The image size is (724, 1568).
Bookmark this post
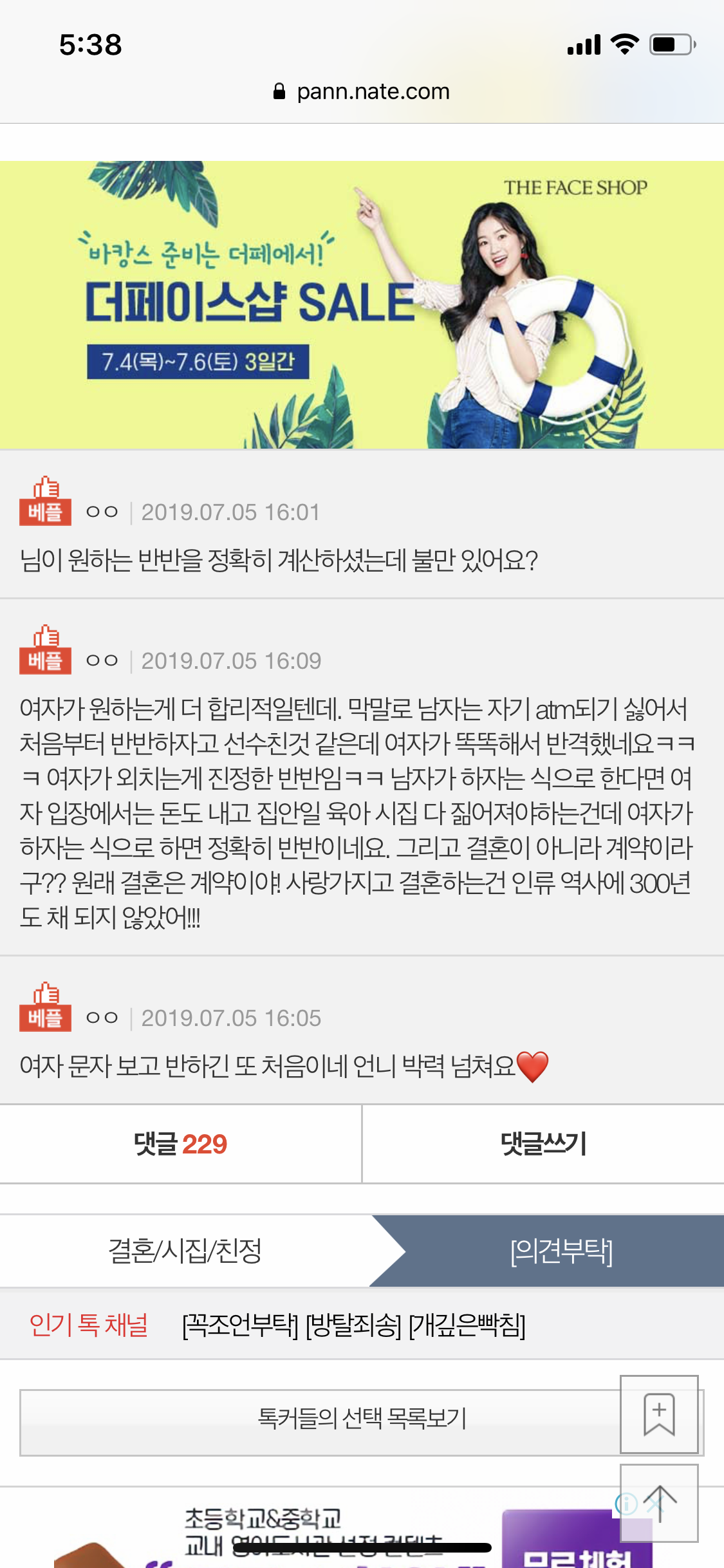659,1414
